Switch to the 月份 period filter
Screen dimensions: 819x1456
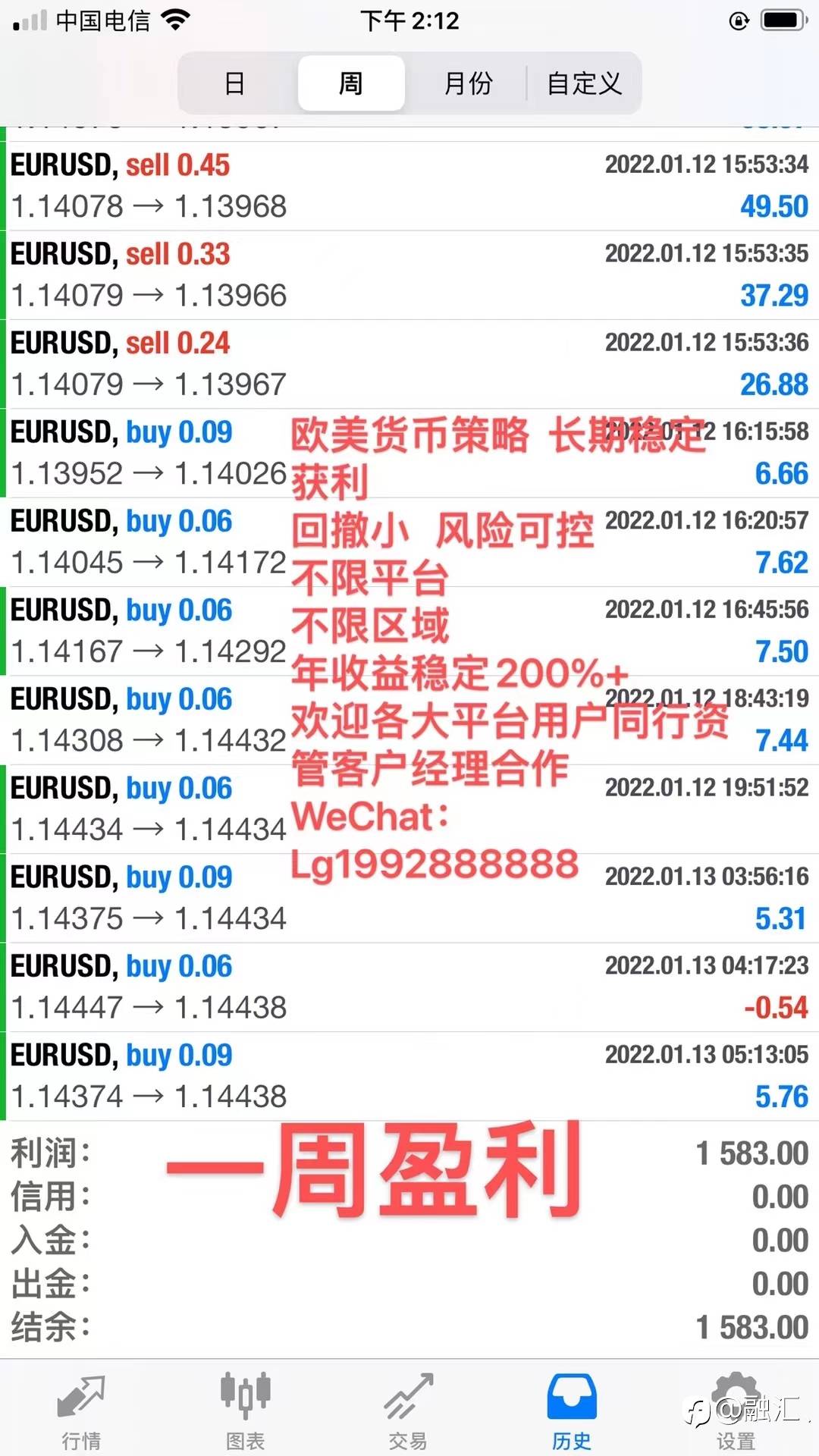click(x=468, y=83)
